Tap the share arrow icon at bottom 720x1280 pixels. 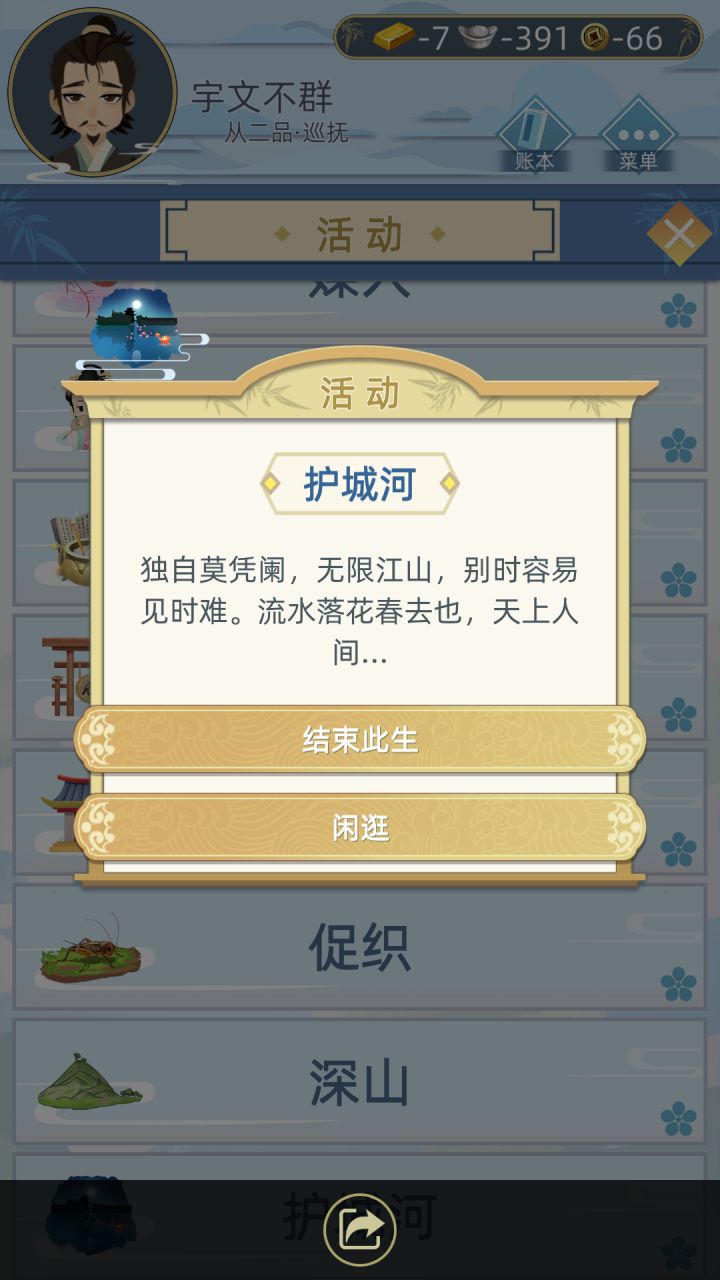[360, 1230]
